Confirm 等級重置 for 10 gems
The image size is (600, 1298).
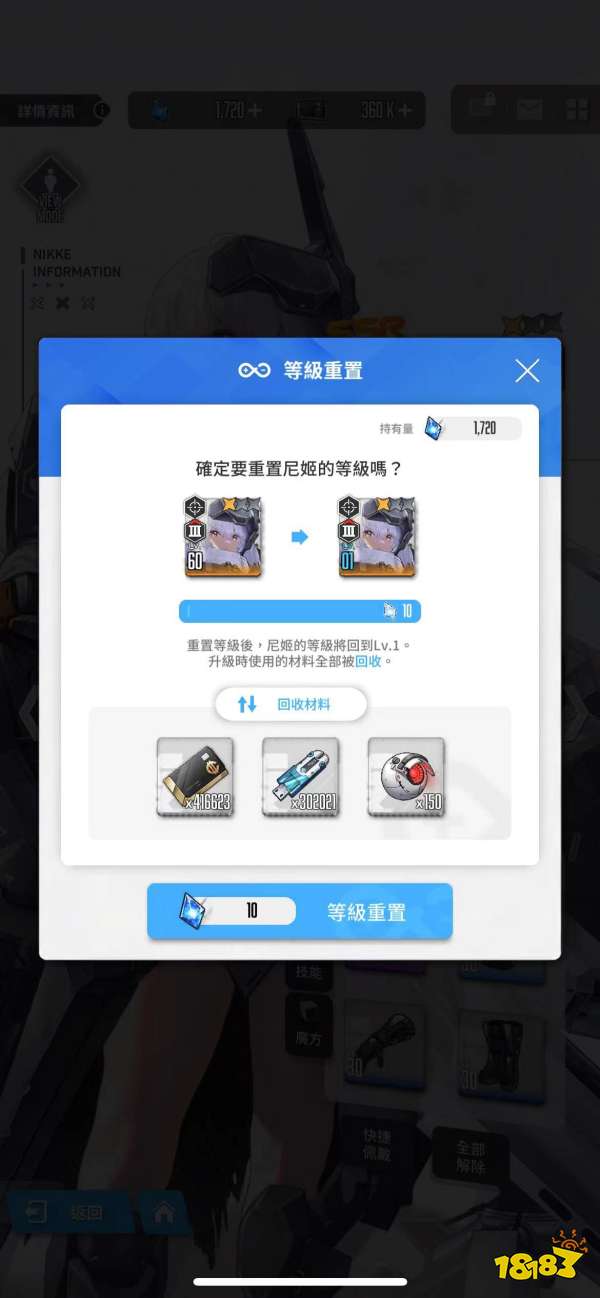[300, 911]
